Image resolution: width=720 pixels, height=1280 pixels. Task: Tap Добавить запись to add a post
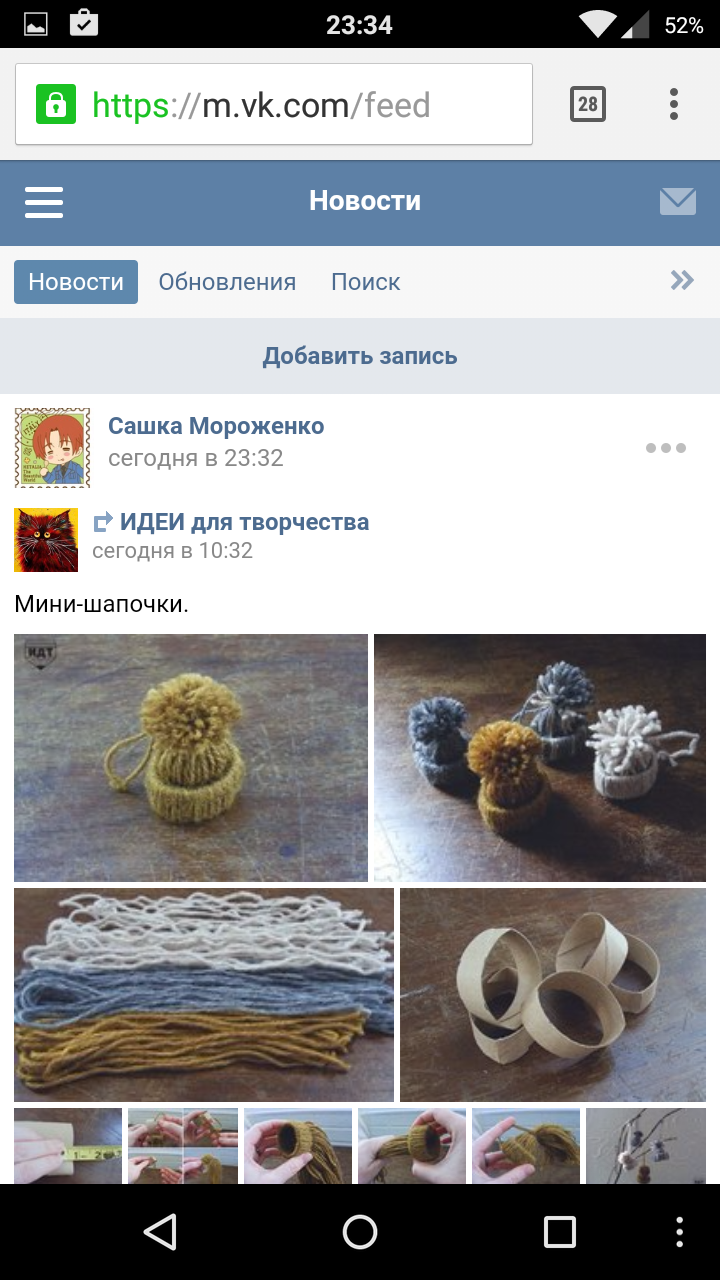(x=360, y=356)
